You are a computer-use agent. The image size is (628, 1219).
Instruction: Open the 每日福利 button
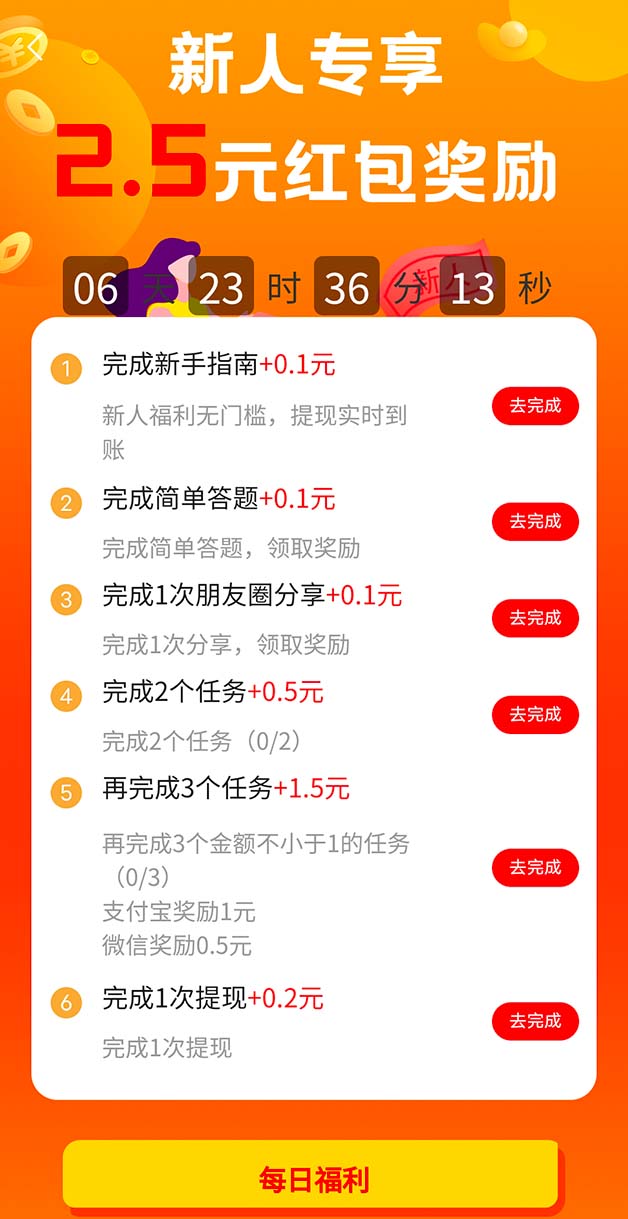click(x=311, y=1179)
